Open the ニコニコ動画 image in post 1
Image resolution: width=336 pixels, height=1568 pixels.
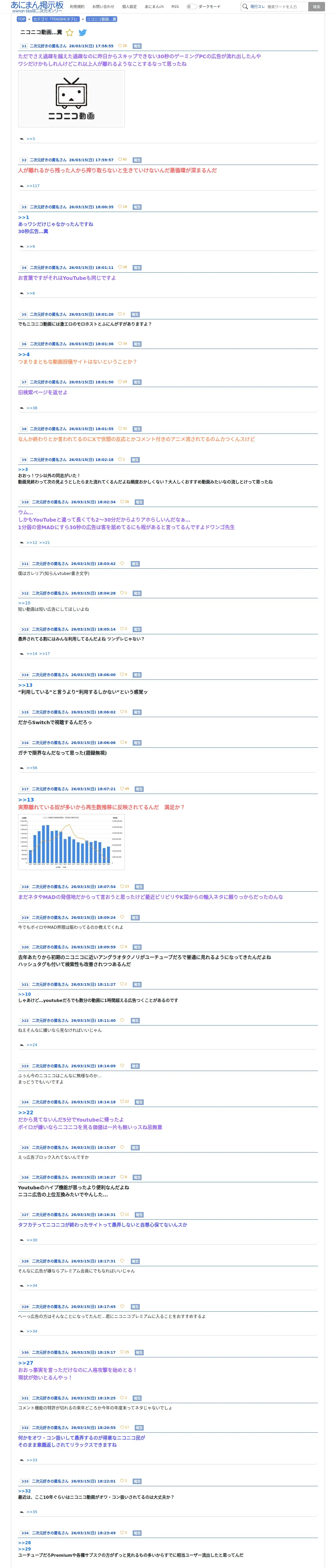[x=71, y=99]
